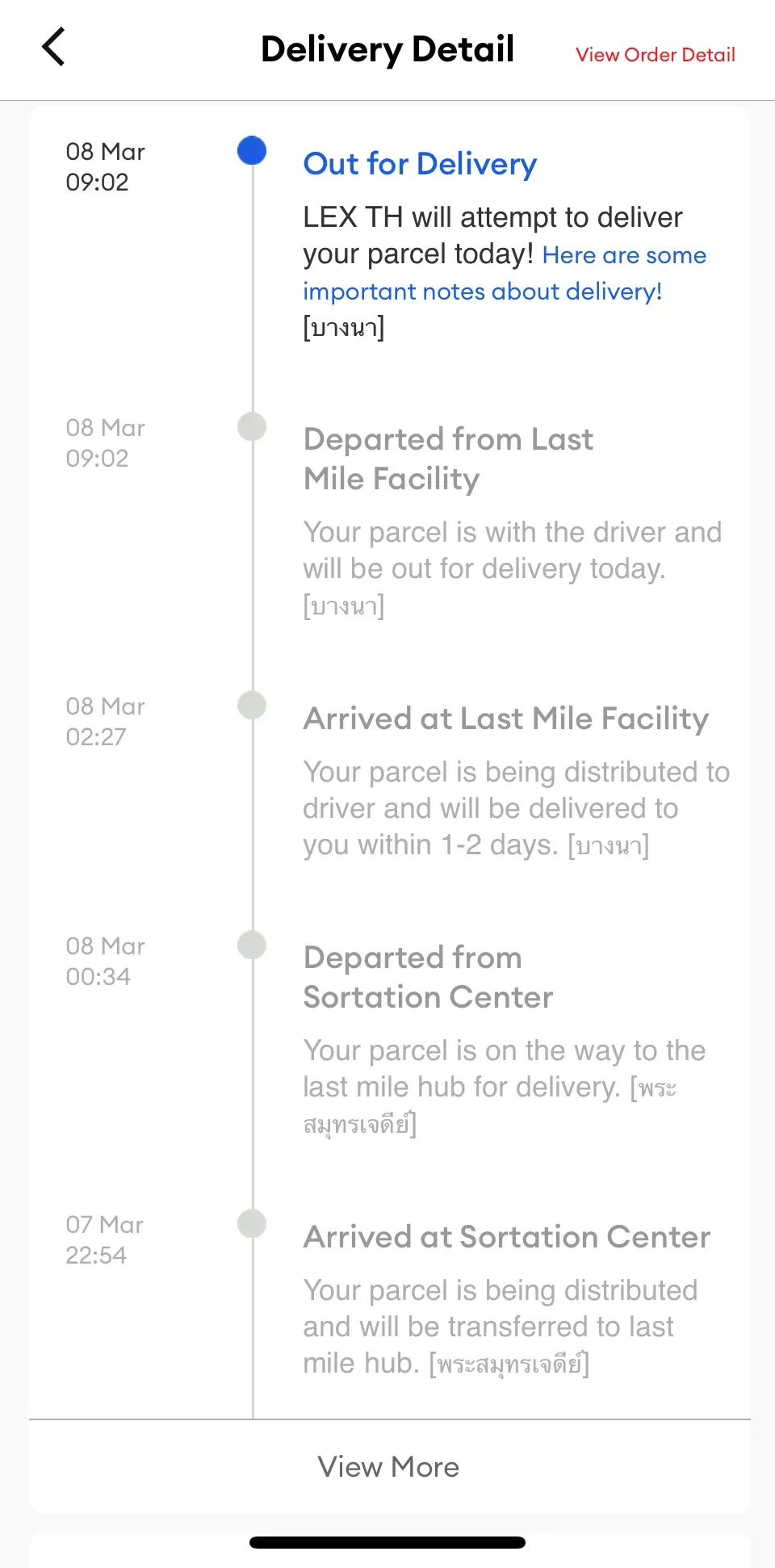Open View Order Detail
Viewport: 775px width, 1568px height.
[655, 55]
